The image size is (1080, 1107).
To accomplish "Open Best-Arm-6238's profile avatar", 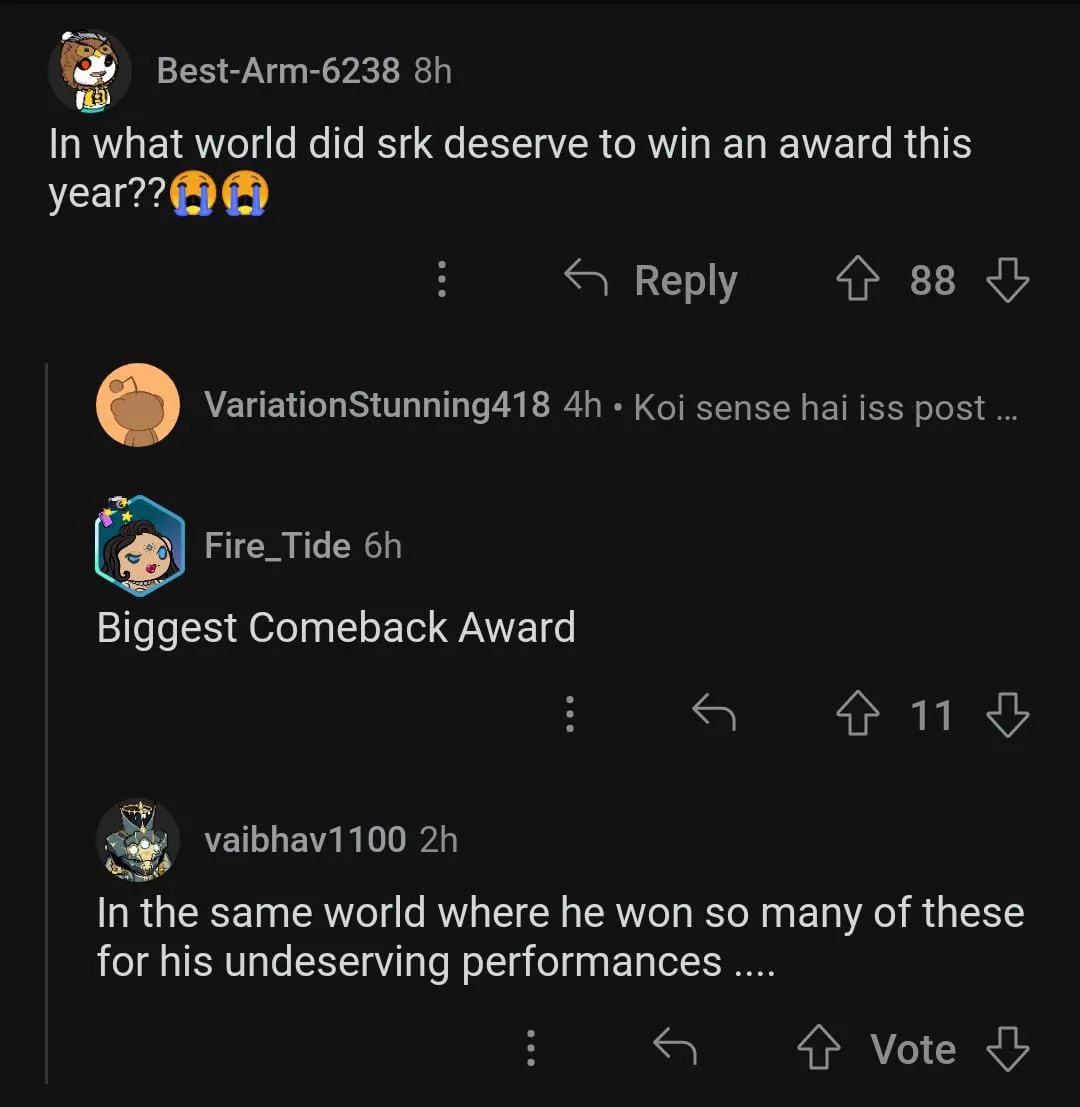I will (x=90, y=72).
